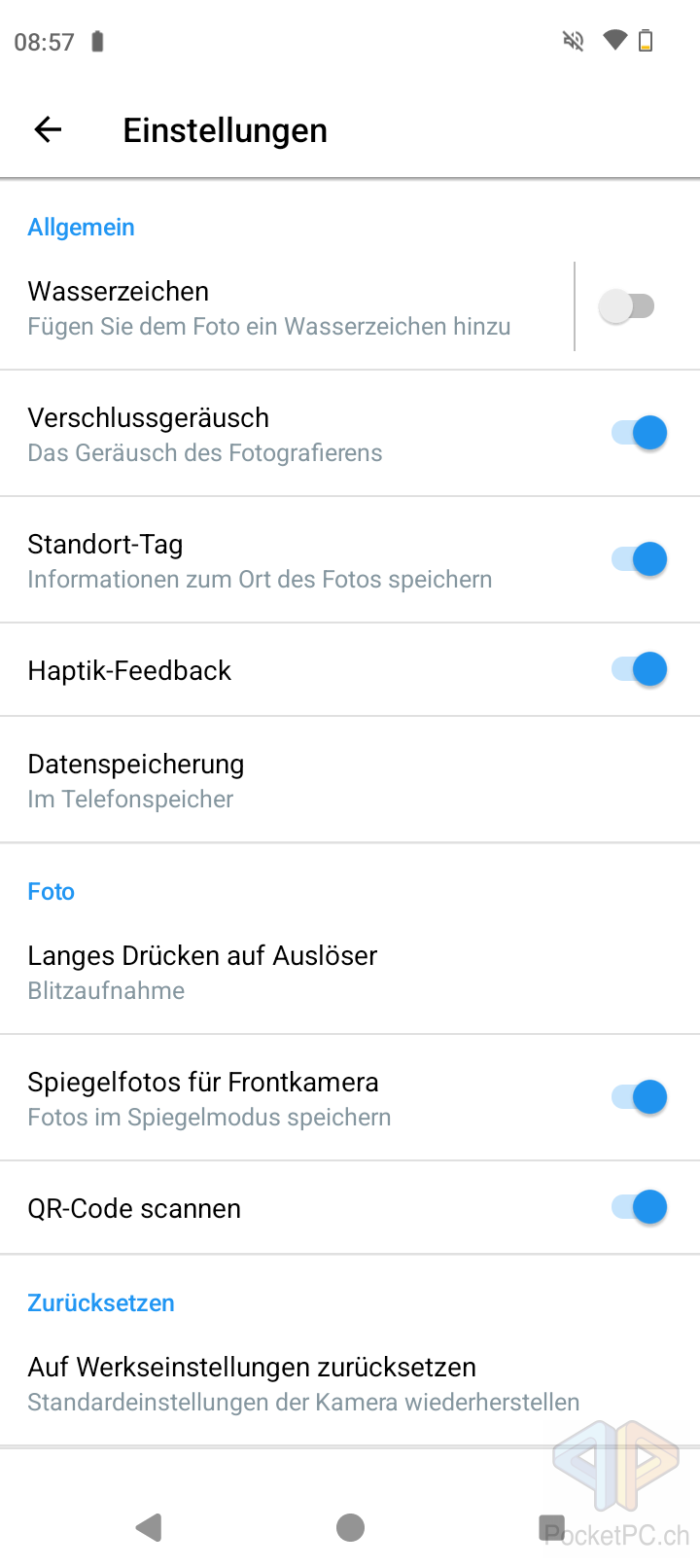Disable the Standort-Tag switch
Viewport: 700px width, 1568px height.
639,559
